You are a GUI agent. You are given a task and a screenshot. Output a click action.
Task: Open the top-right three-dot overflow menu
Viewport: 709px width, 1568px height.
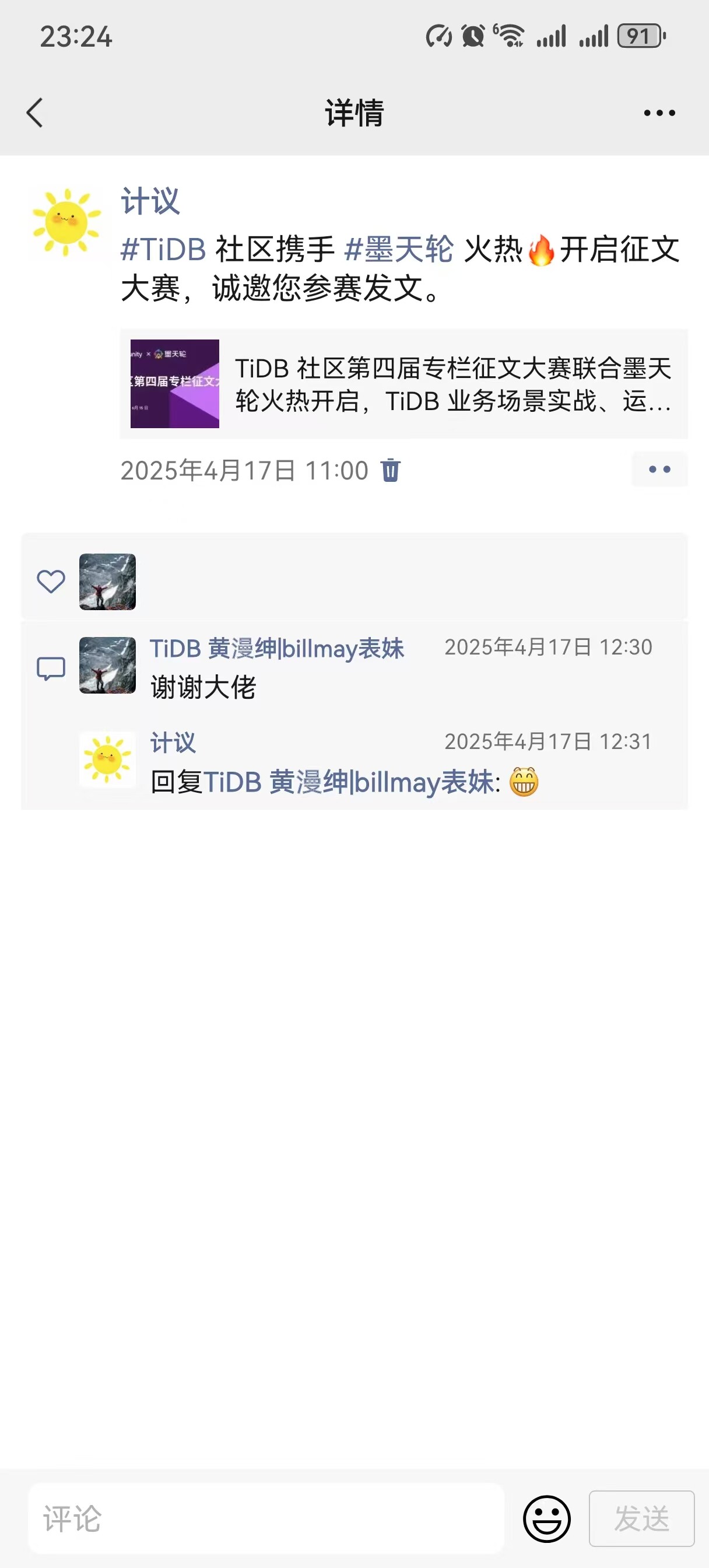click(x=659, y=113)
